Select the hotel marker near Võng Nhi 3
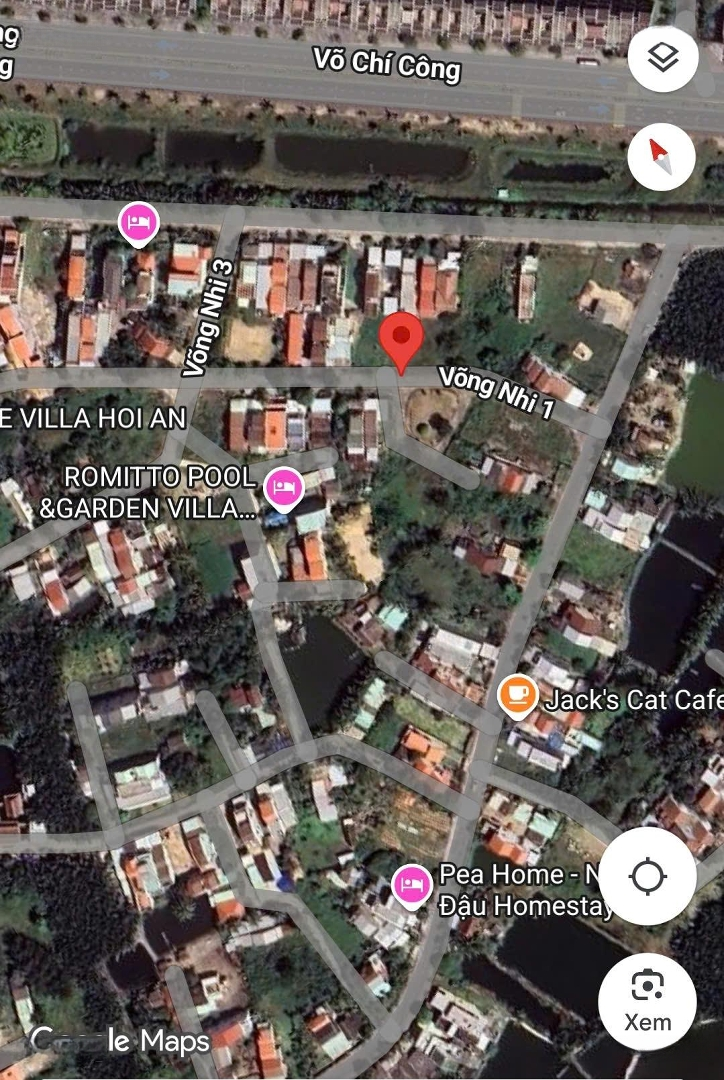Image resolution: width=724 pixels, height=1080 pixels. click(x=138, y=222)
